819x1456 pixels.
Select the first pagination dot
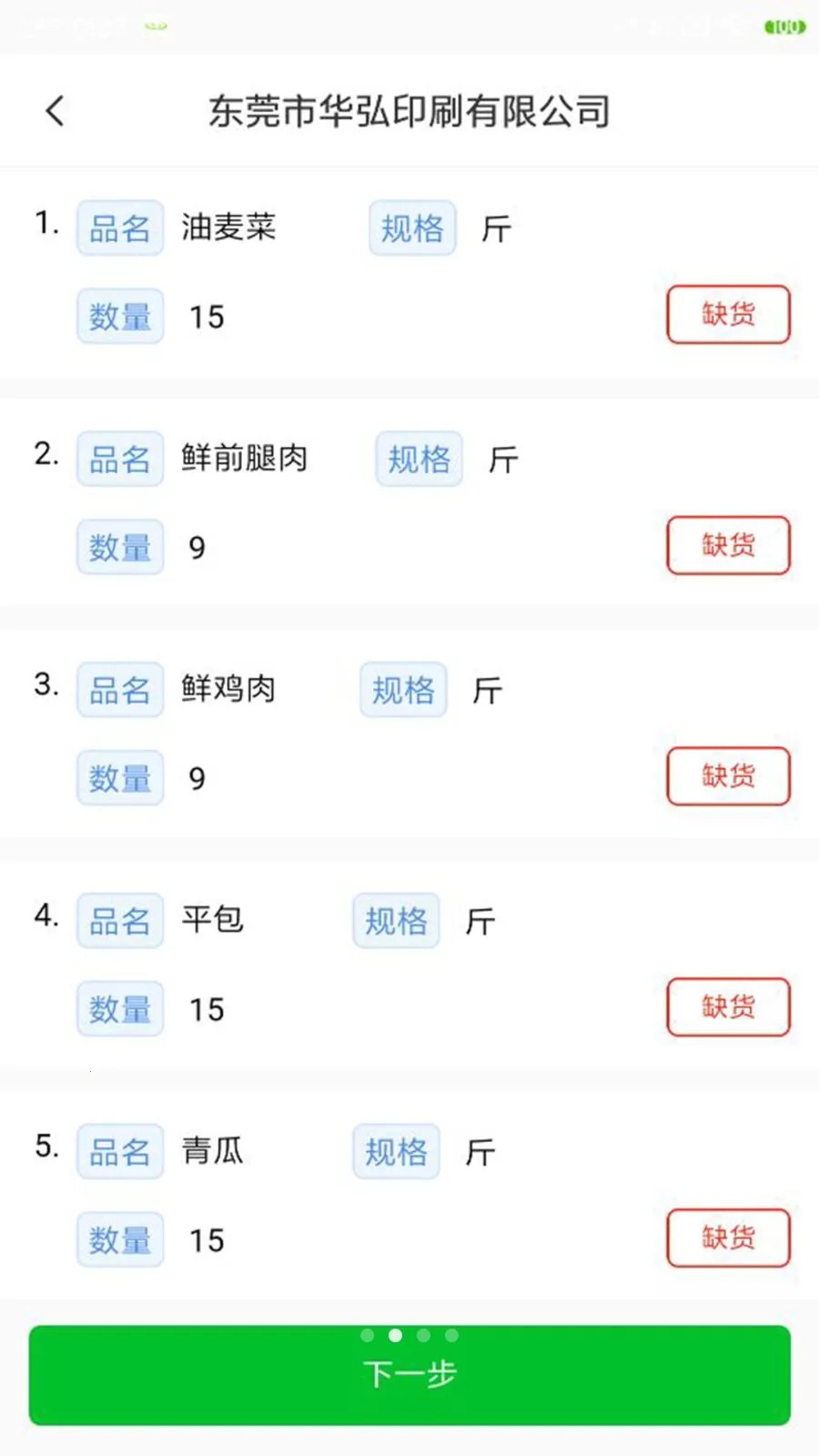tap(368, 1336)
